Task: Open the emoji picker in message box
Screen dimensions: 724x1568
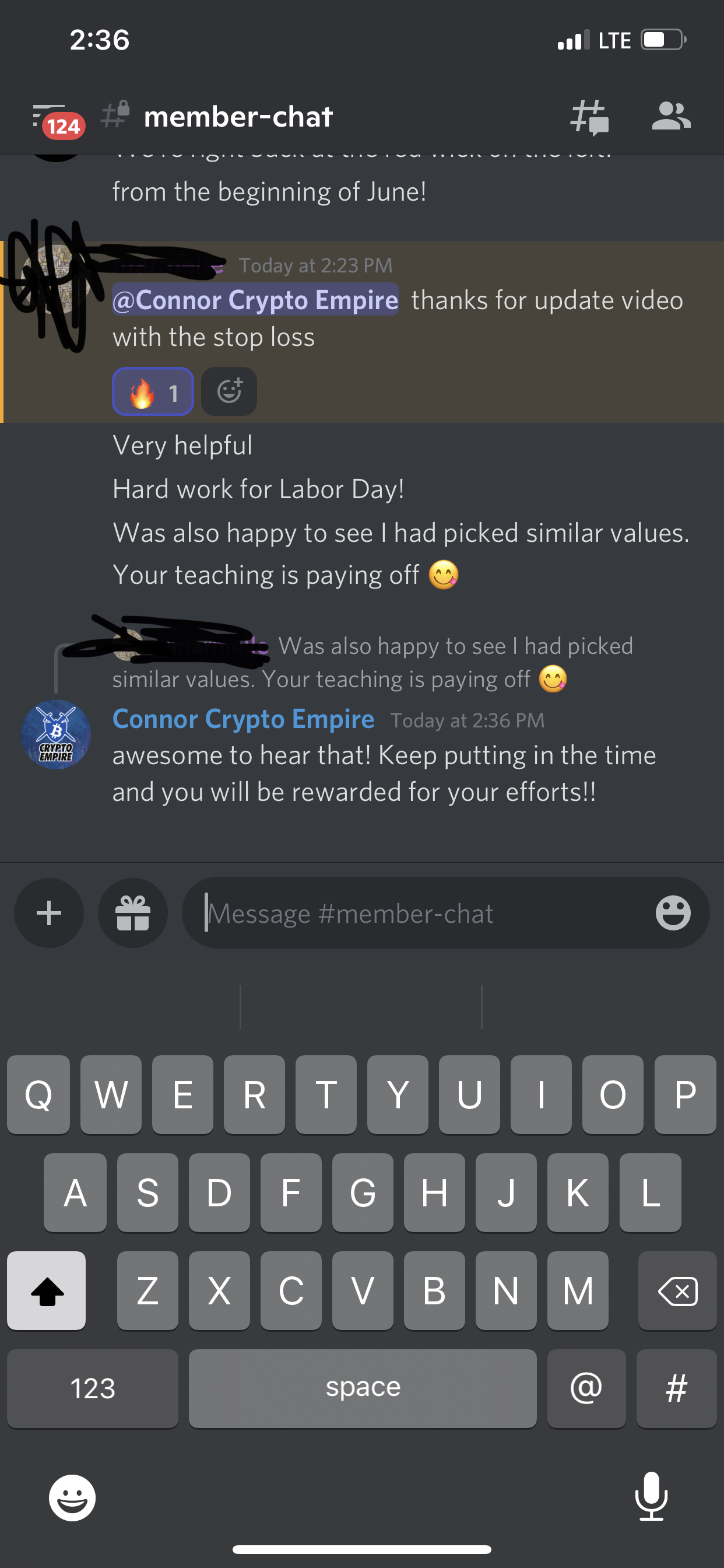Action: coord(673,913)
